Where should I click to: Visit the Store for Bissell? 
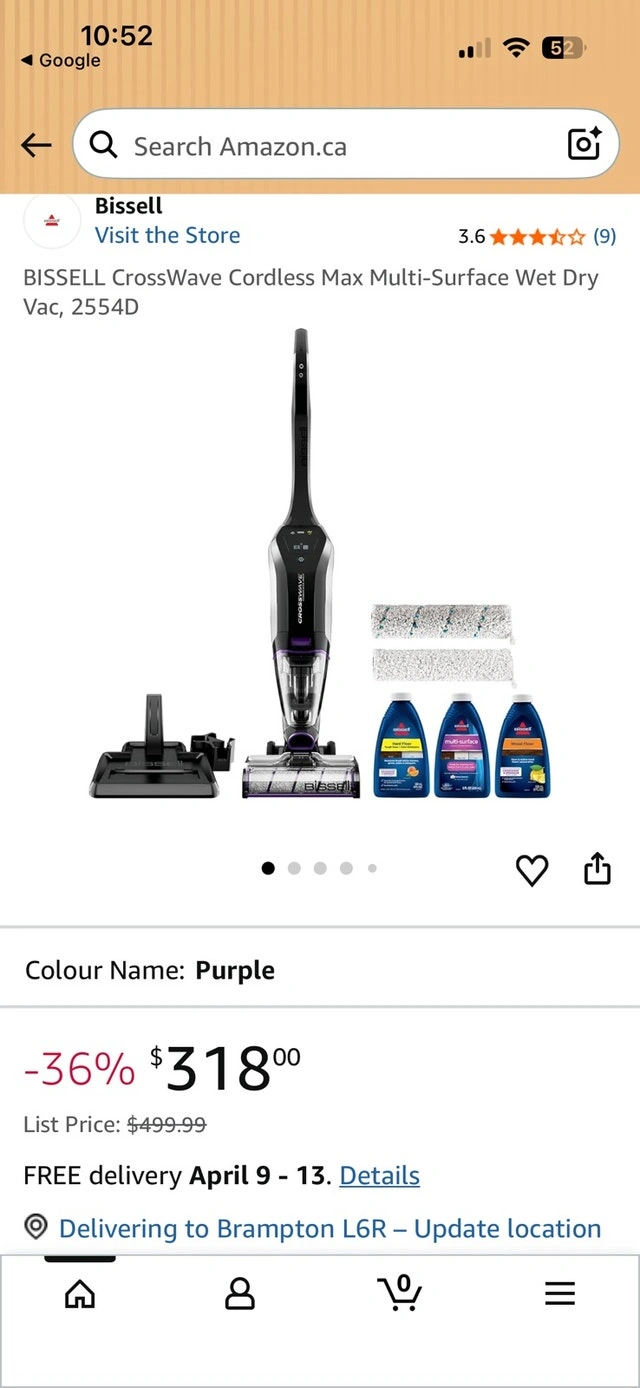tap(167, 236)
